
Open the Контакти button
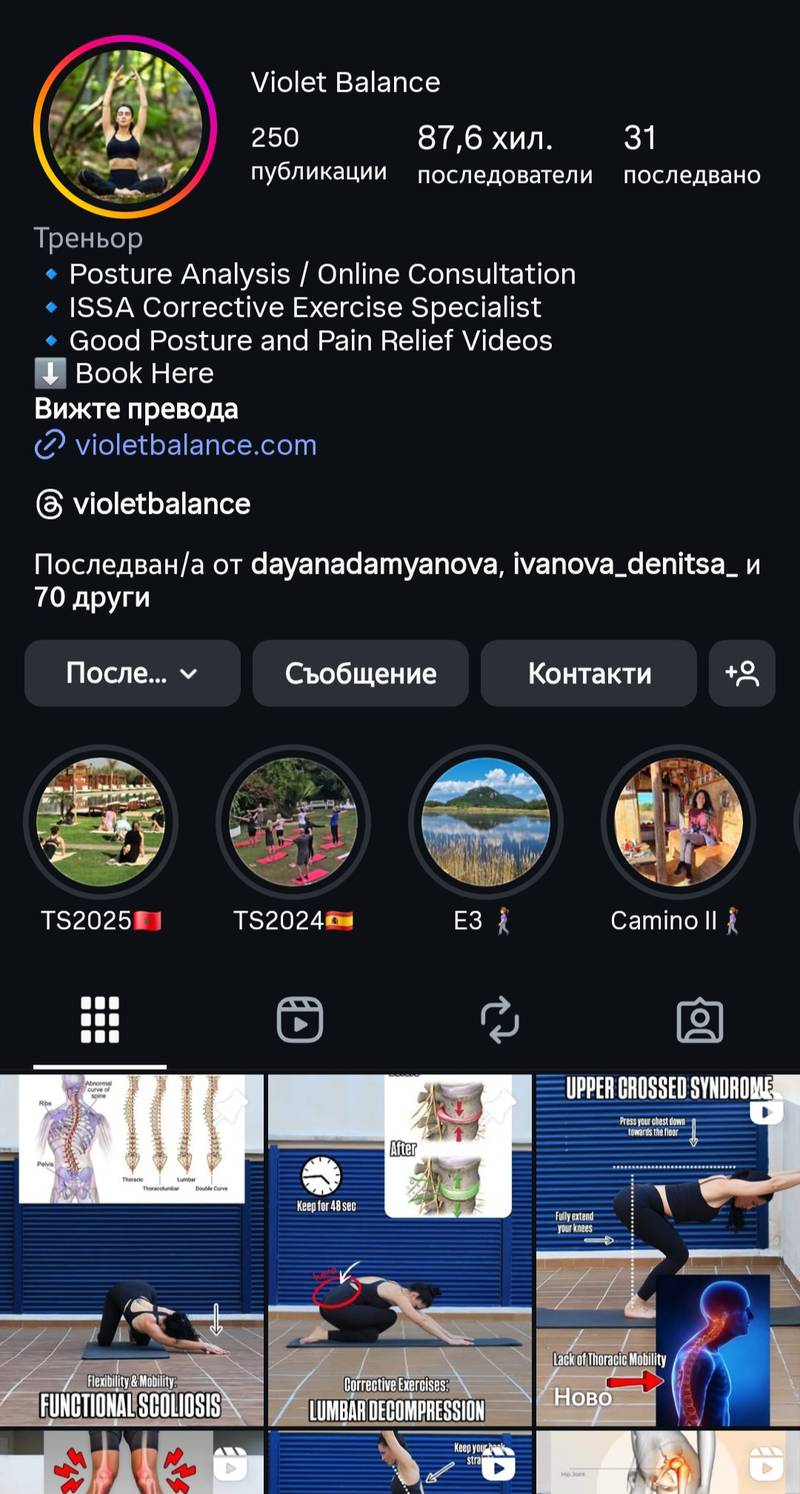pyautogui.click(x=589, y=674)
